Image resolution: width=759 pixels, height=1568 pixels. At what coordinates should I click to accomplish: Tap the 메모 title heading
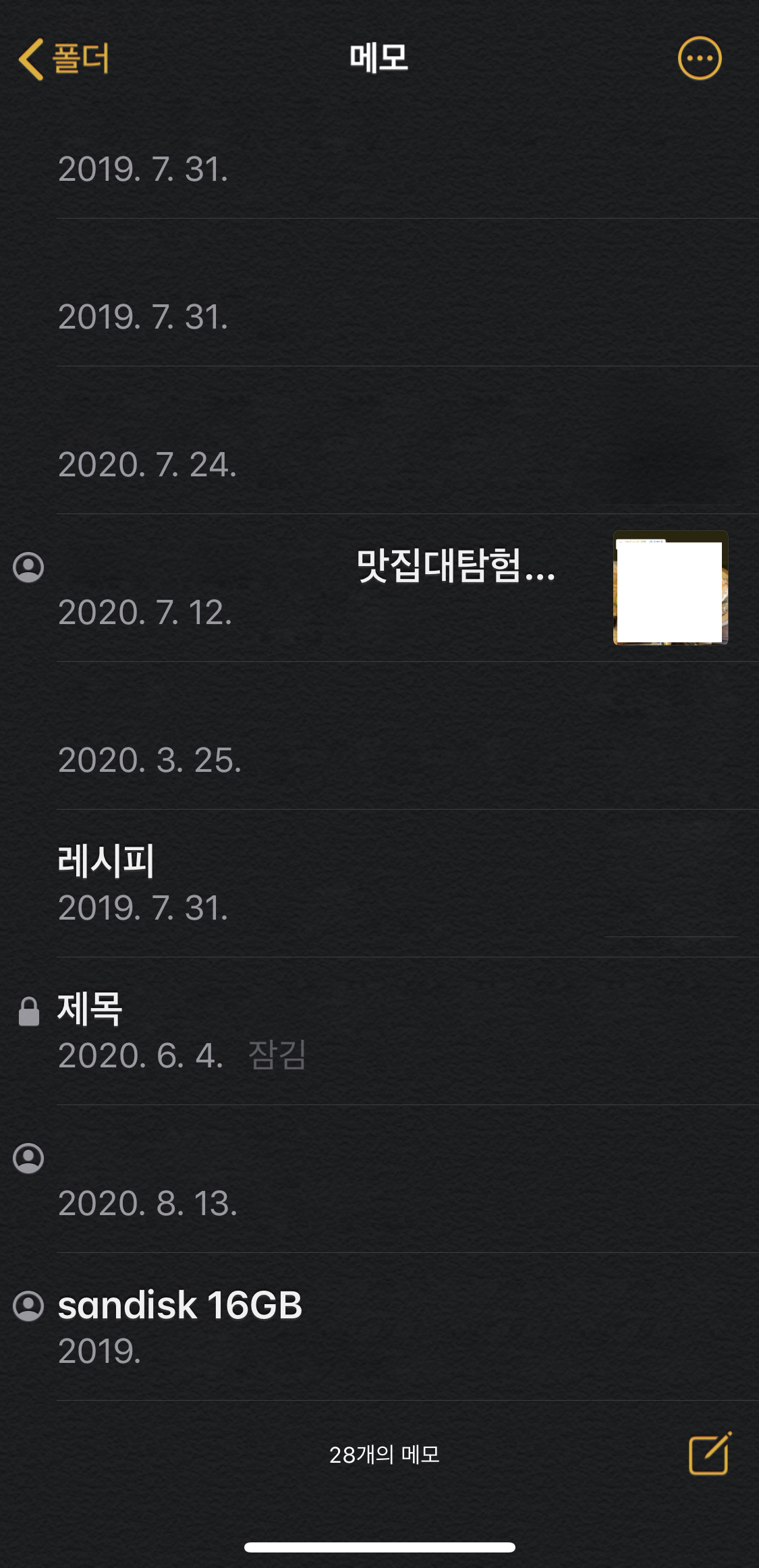(379, 59)
